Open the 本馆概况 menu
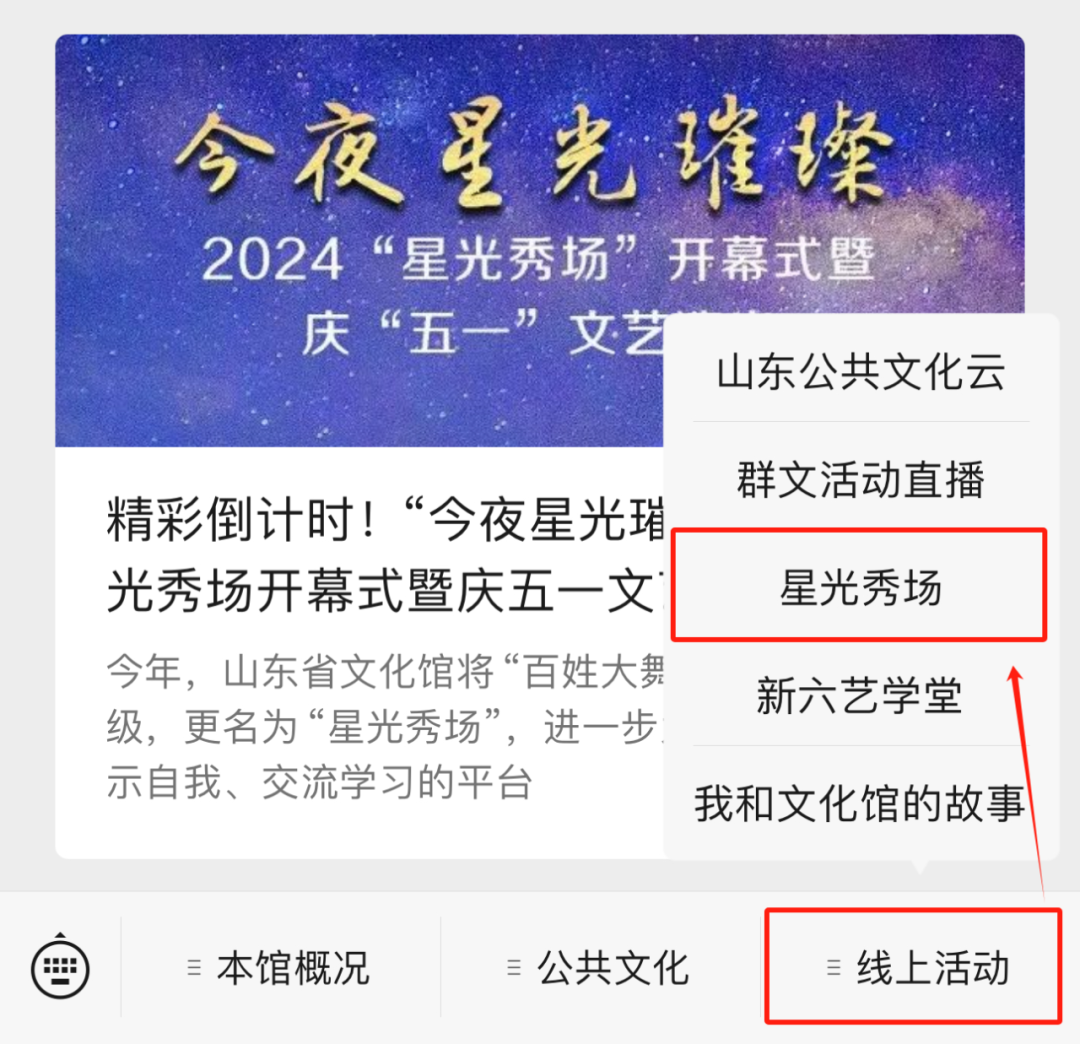Image resolution: width=1080 pixels, height=1044 pixels. [x=280, y=967]
